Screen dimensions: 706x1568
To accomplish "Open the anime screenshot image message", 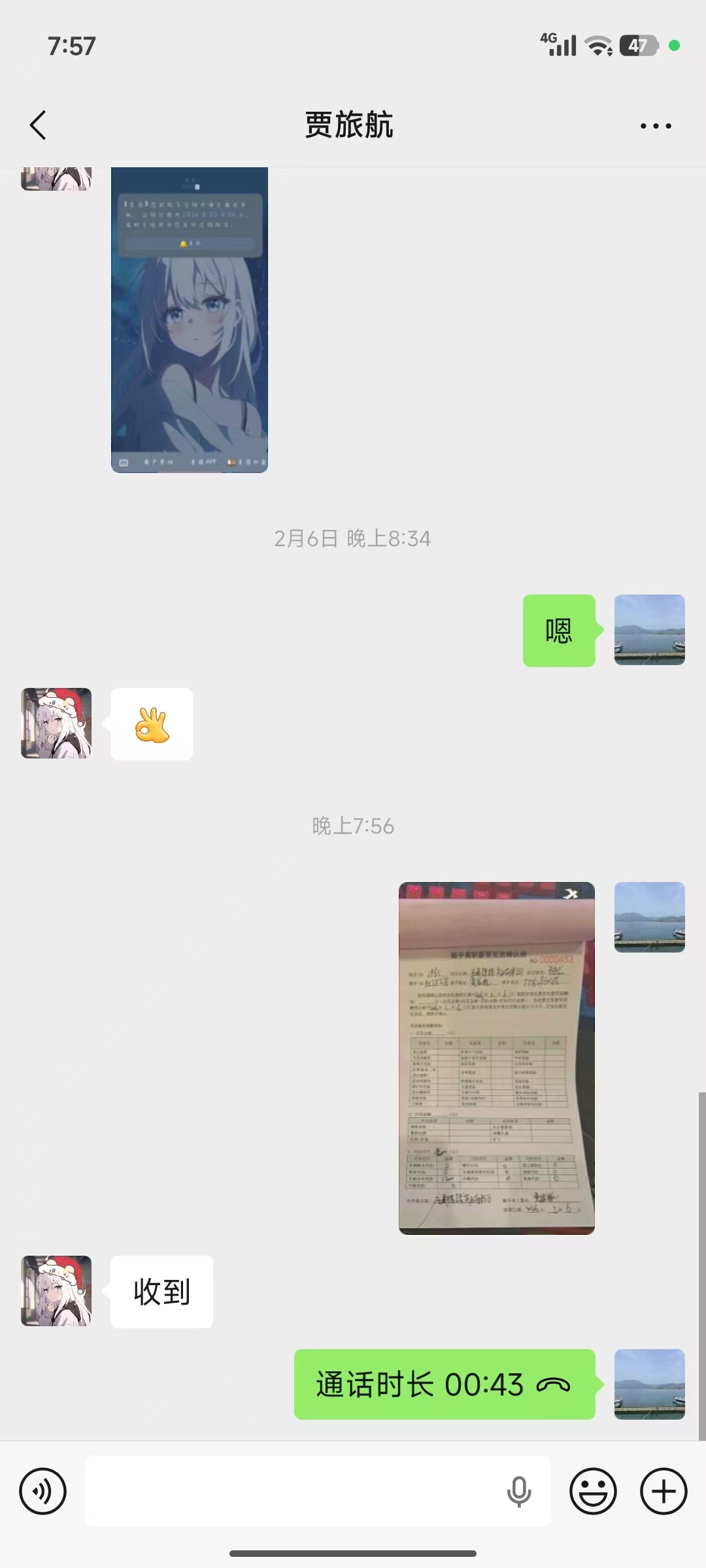I will click(190, 319).
